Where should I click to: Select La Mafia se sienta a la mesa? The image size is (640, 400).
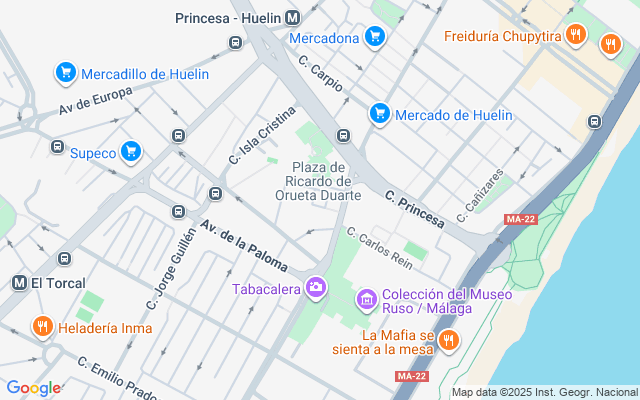coord(449,342)
